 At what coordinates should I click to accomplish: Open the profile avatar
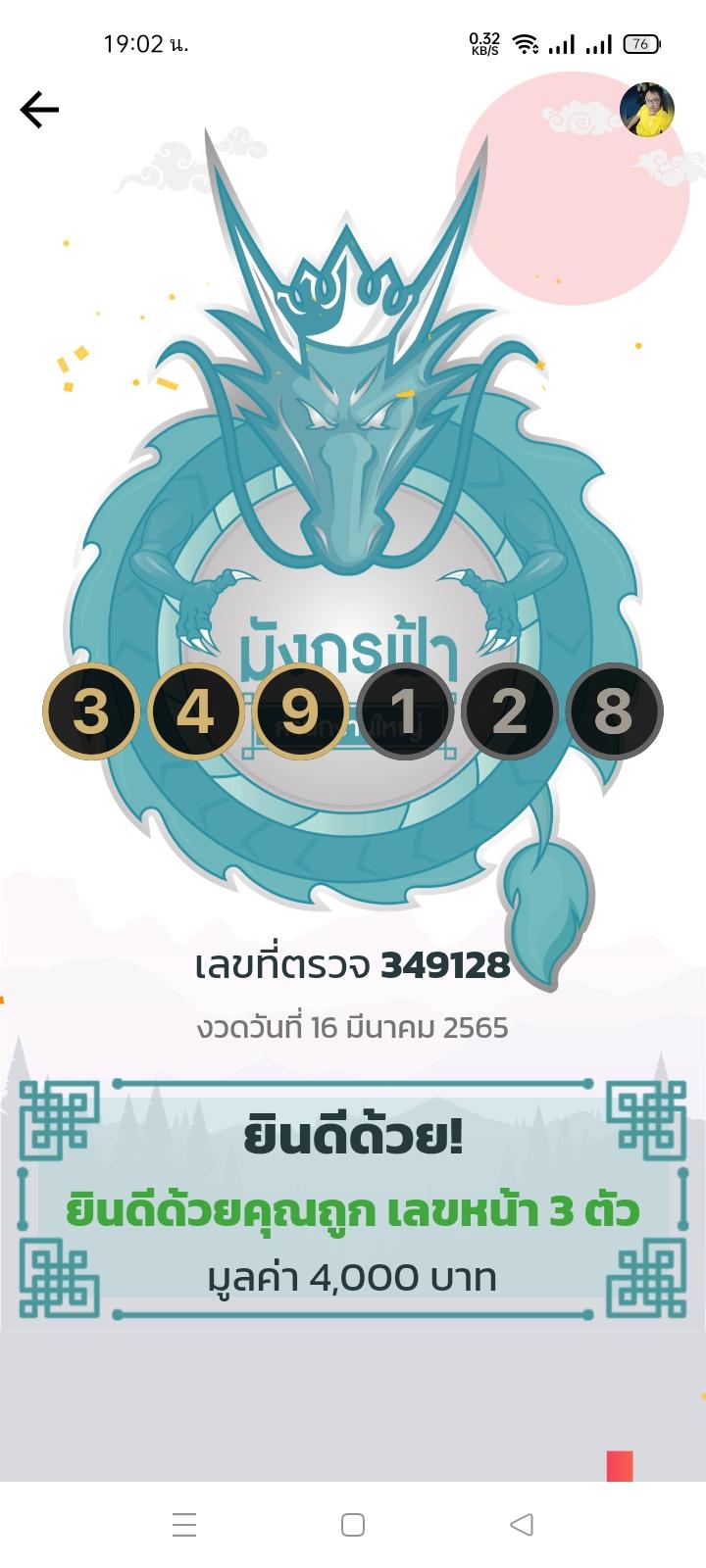[x=647, y=110]
